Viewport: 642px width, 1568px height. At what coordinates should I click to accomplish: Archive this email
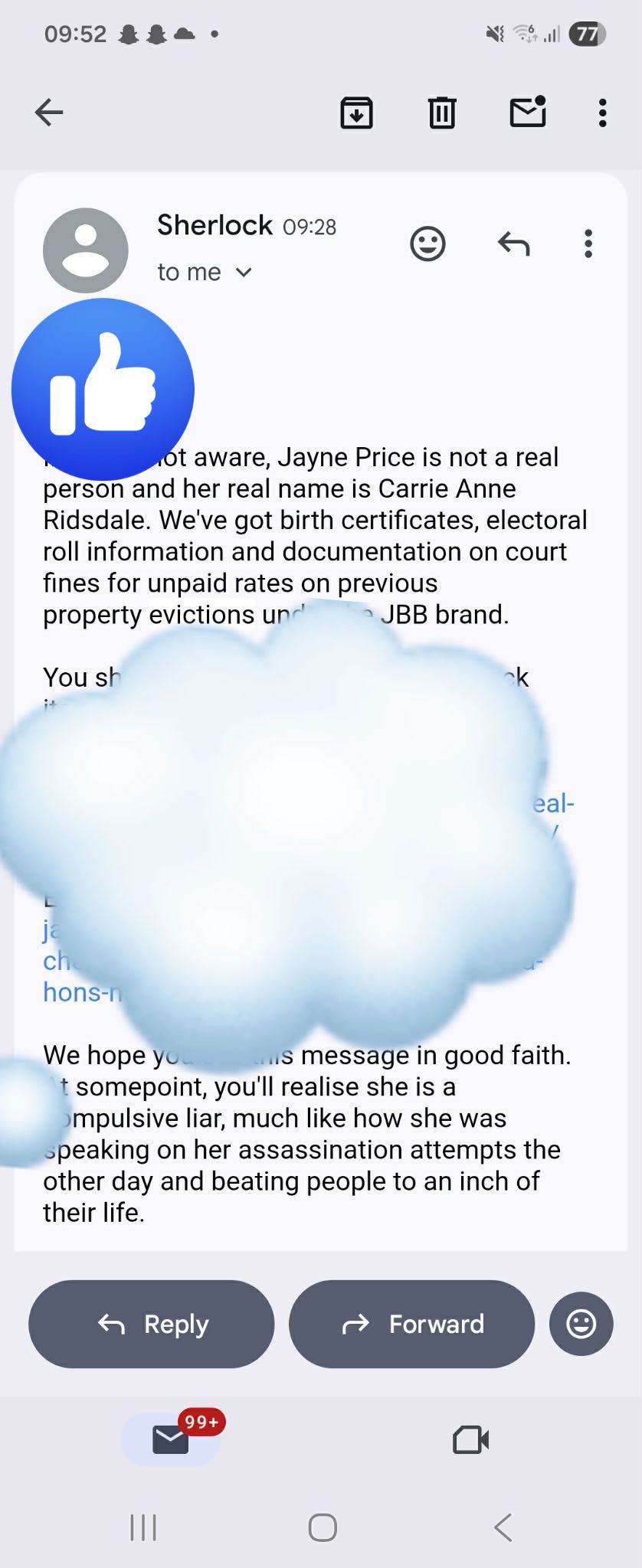pyautogui.click(x=356, y=113)
